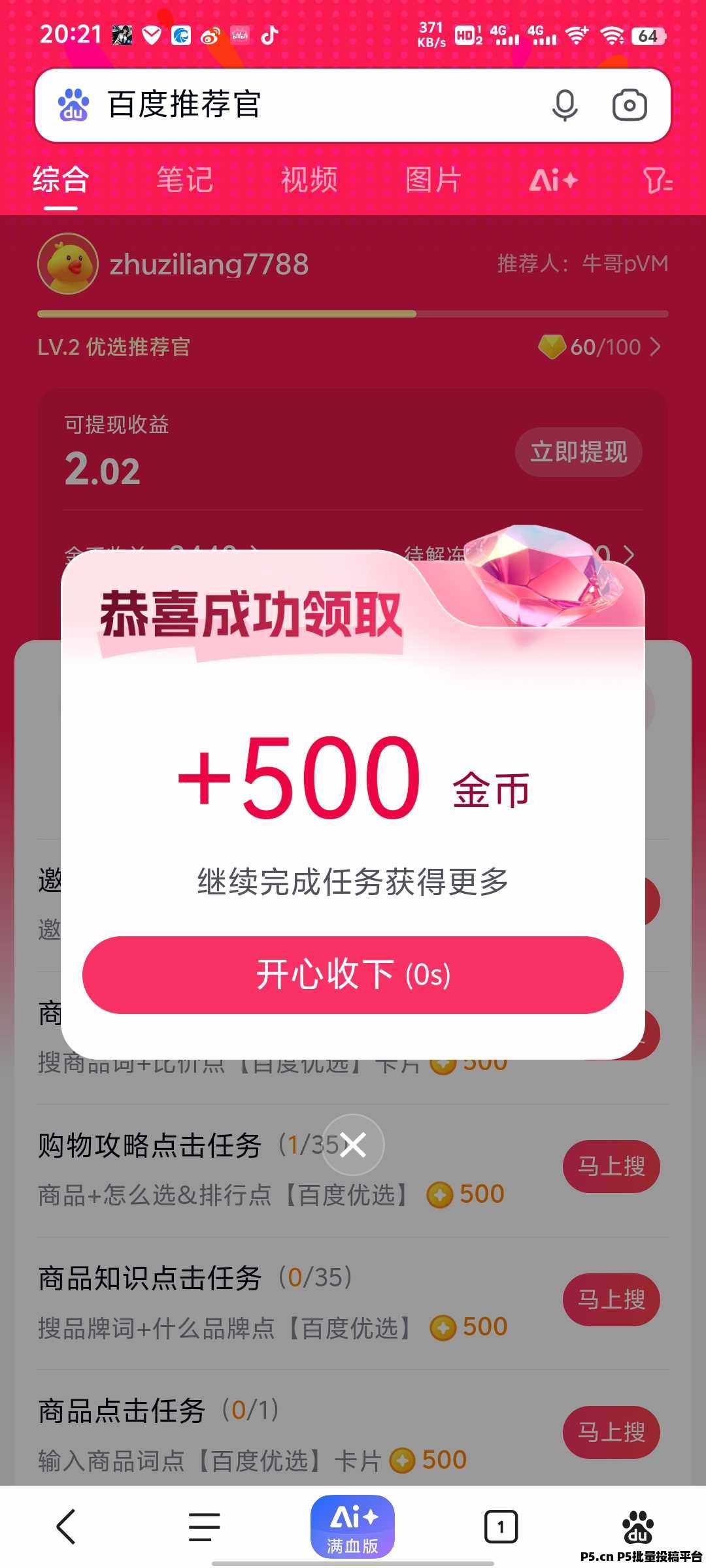Close the reward popup with the X
Viewport: 706px width, 1568px height.
click(353, 1145)
